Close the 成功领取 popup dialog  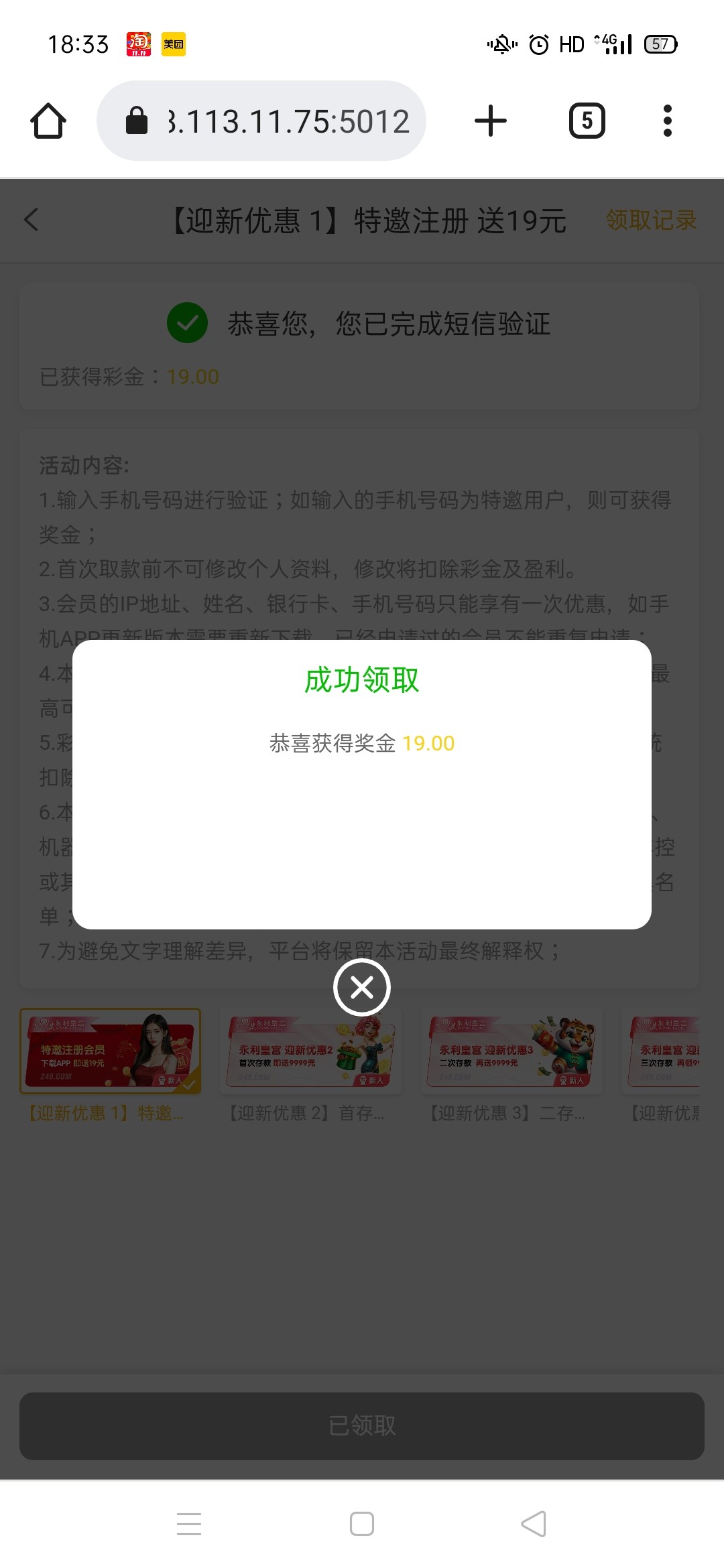tap(362, 987)
